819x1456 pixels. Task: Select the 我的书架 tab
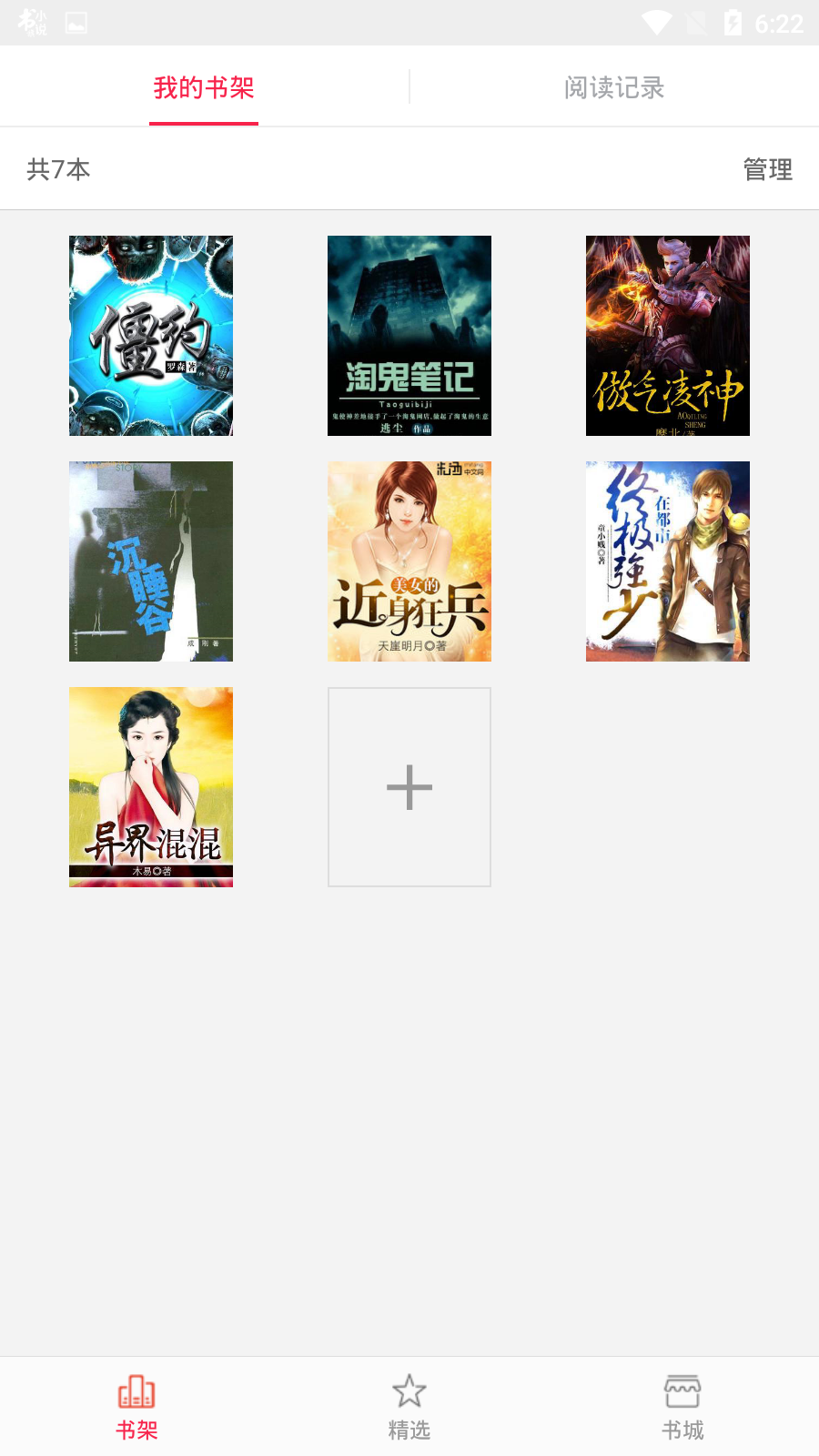point(204,87)
